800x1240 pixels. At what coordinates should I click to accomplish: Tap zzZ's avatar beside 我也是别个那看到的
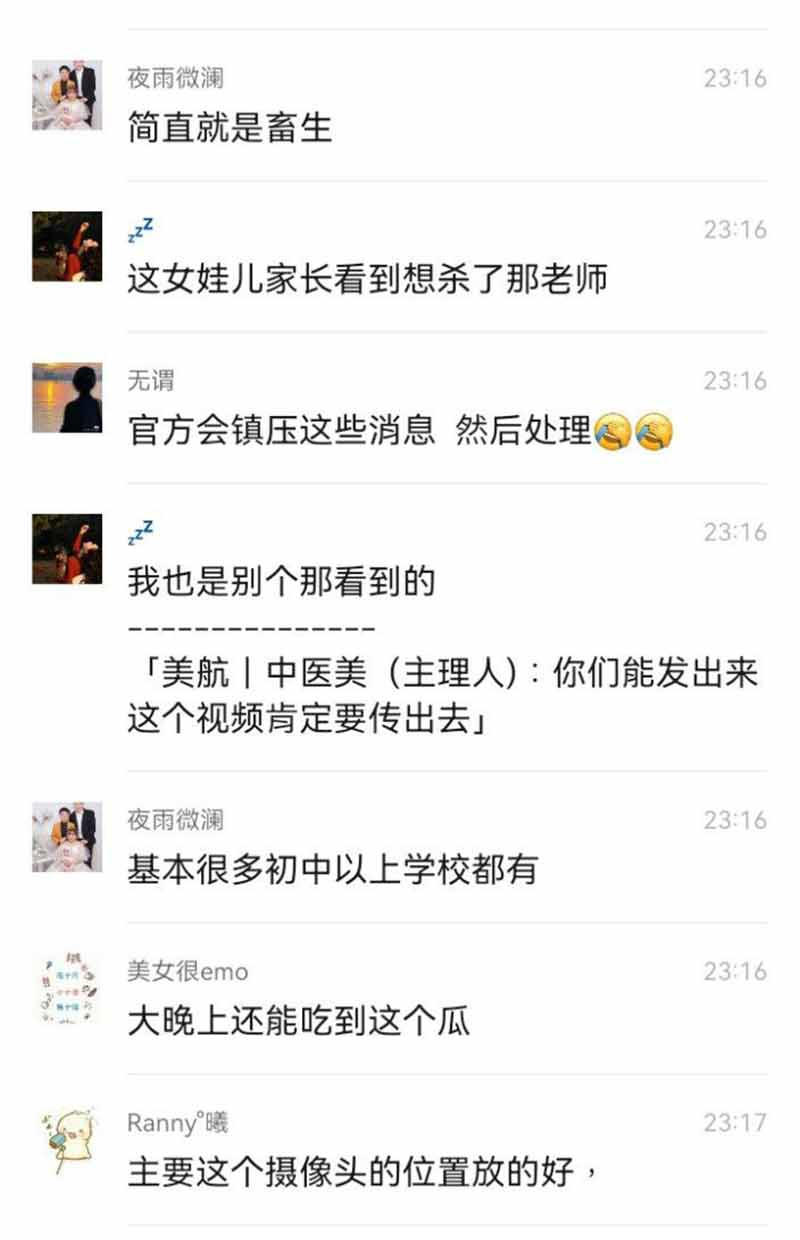pos(67,548)
